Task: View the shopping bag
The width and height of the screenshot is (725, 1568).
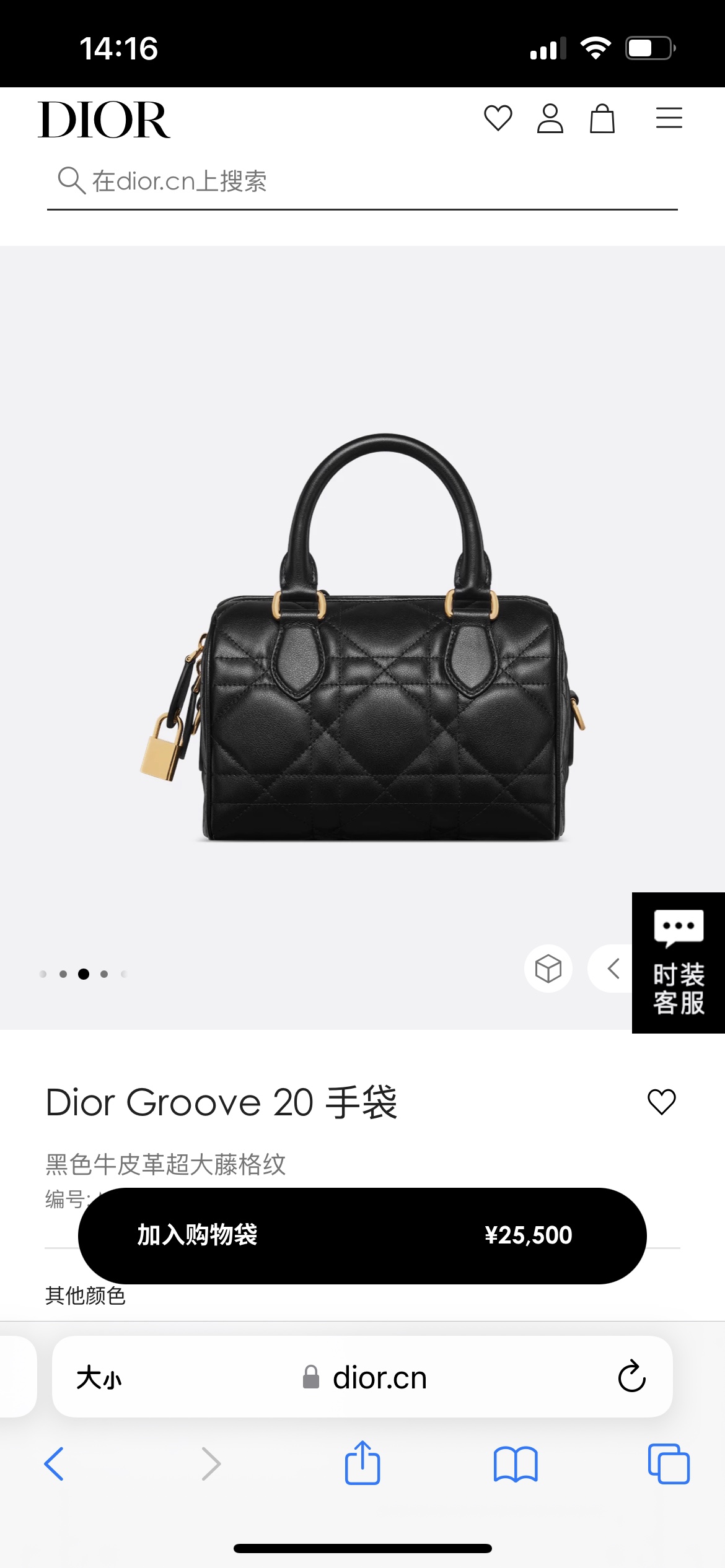Action: [x=602, y=118]
